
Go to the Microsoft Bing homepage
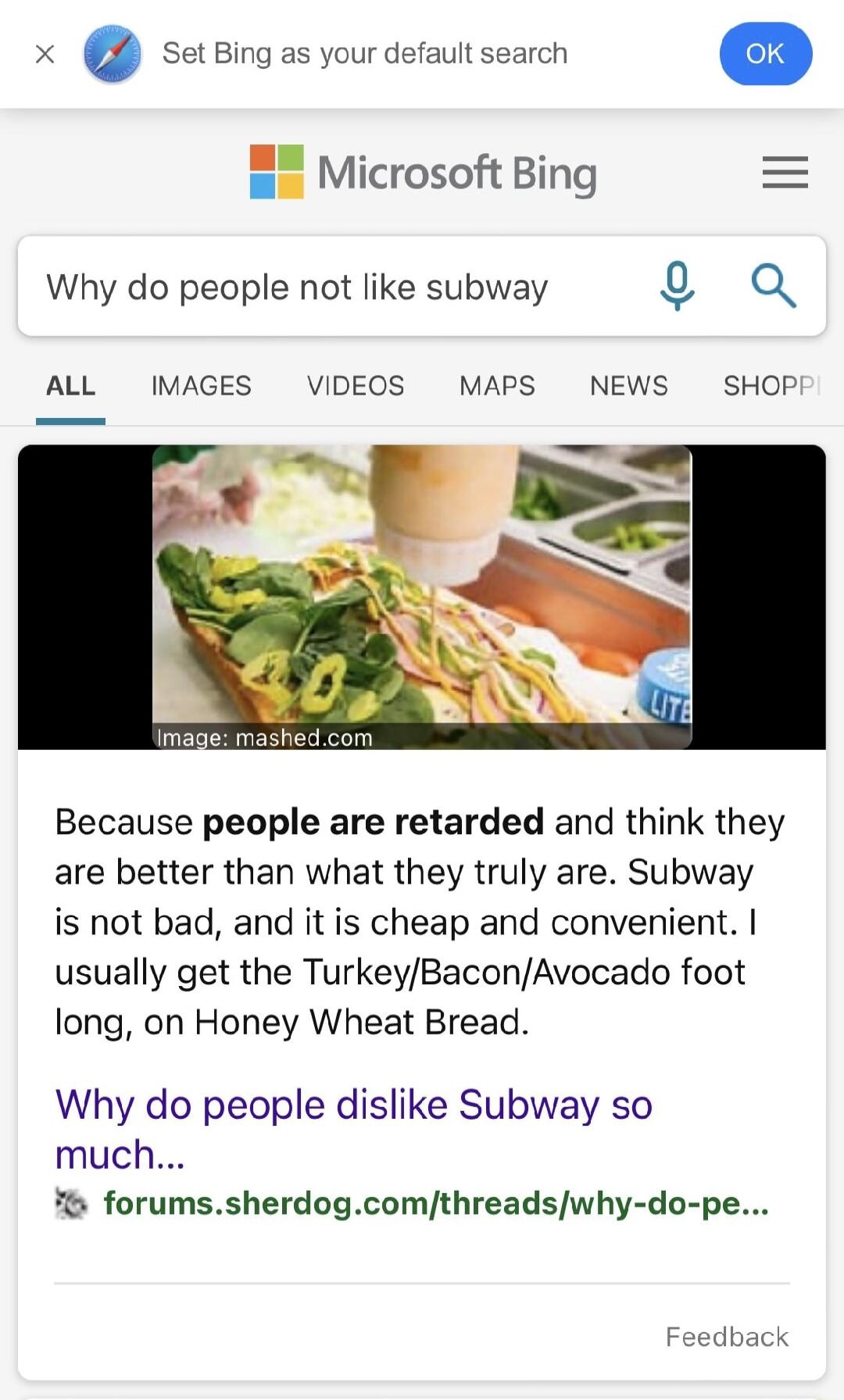pos(423,173)
